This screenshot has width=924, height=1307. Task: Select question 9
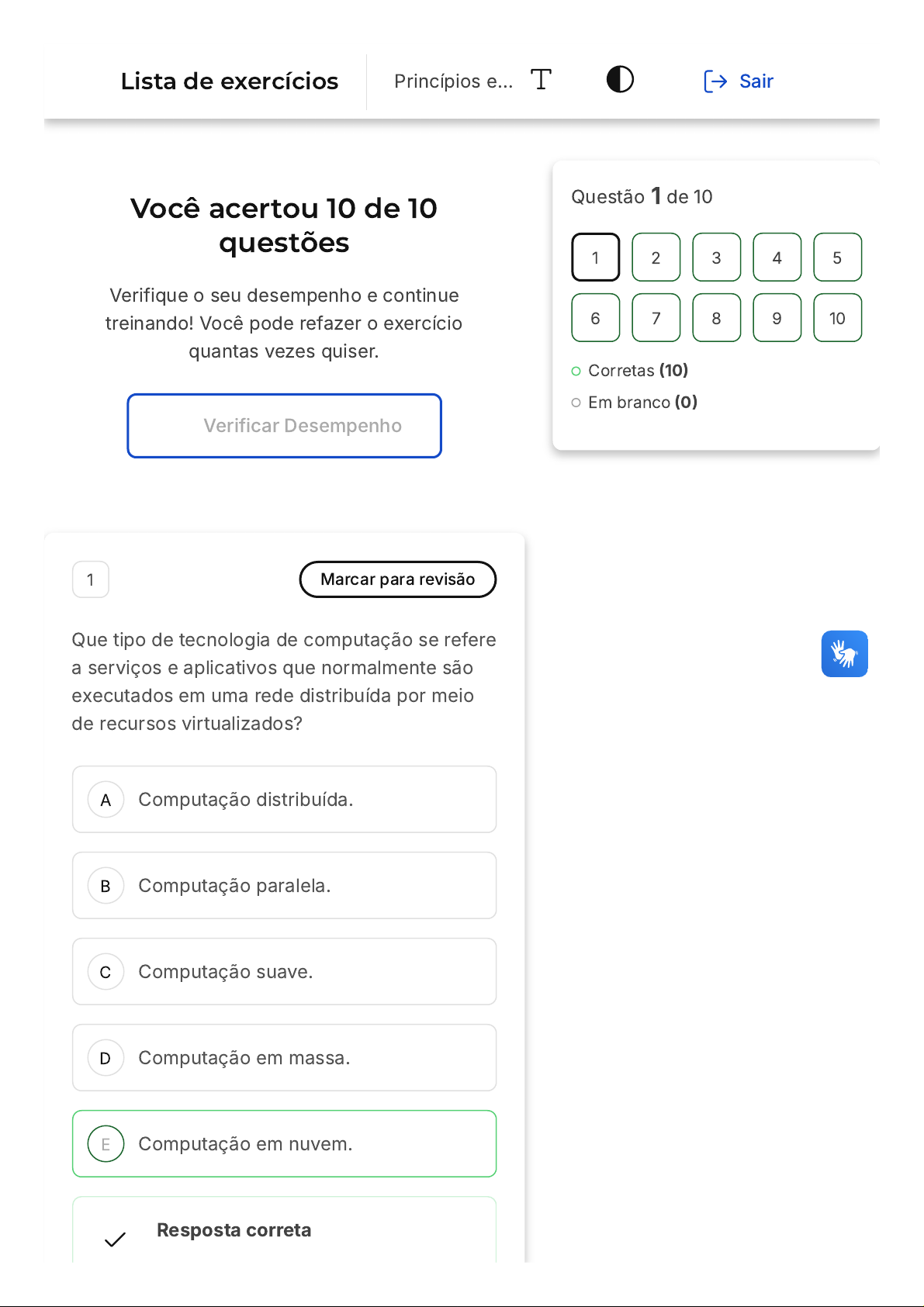pos(777,318)
